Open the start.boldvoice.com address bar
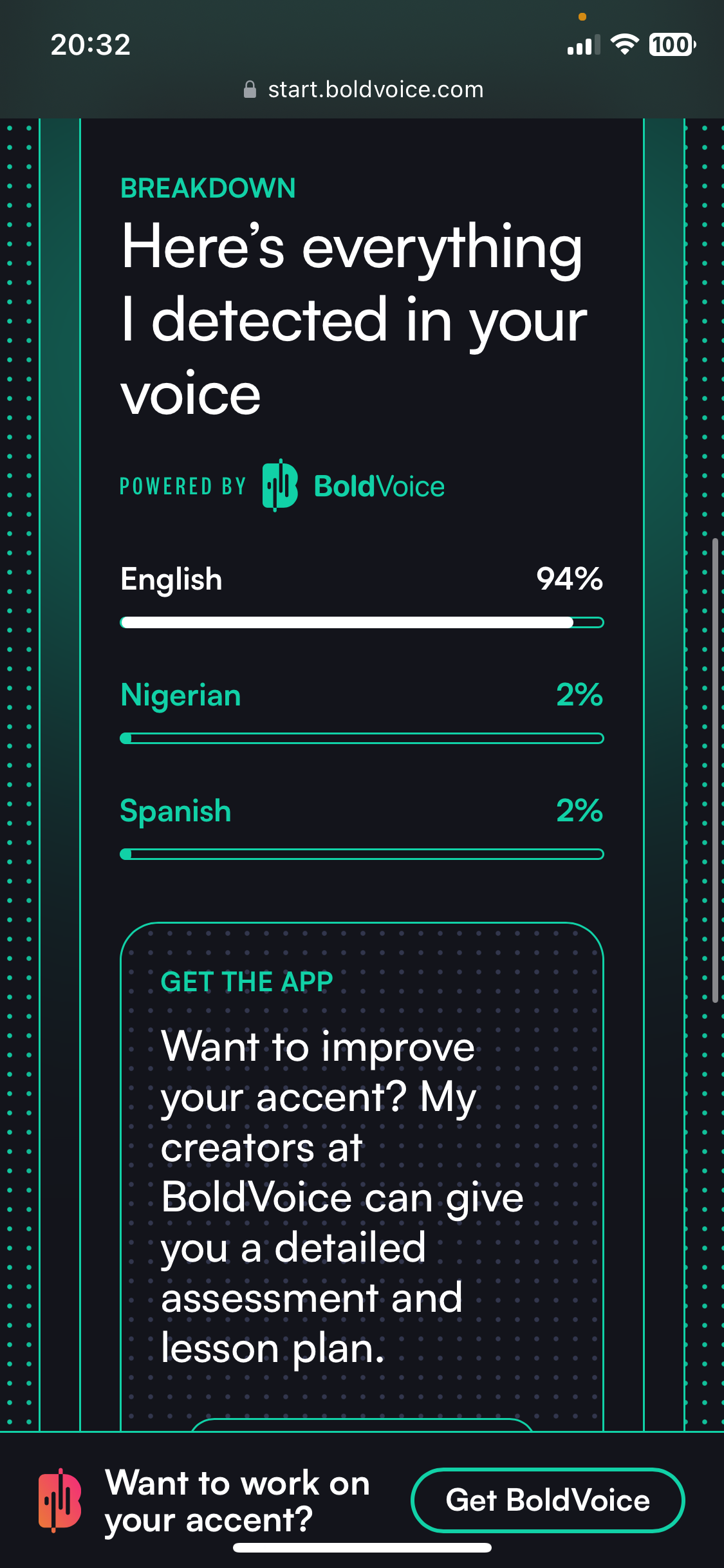Image resolution: width=724 pixels, height=1568 pixels. point(363,89)
